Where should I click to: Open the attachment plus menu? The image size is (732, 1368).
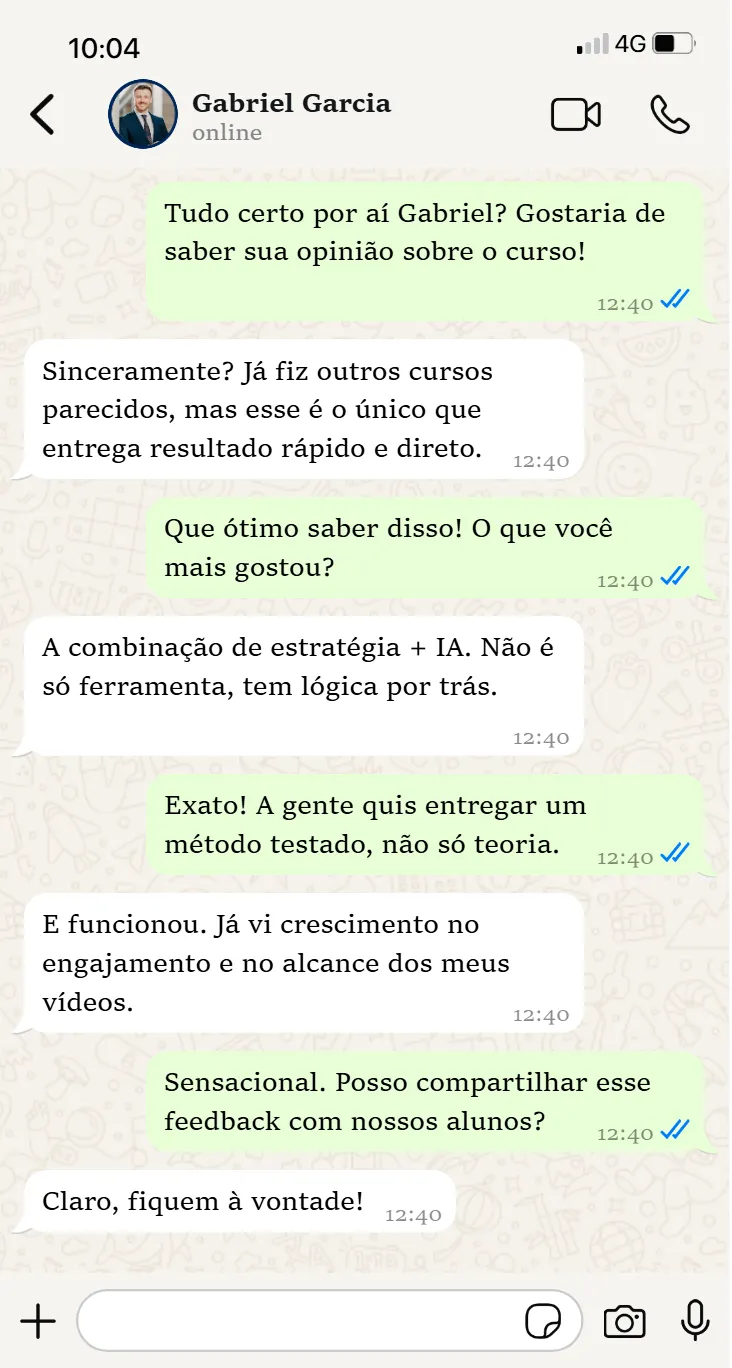click(x=38, y=1322)
